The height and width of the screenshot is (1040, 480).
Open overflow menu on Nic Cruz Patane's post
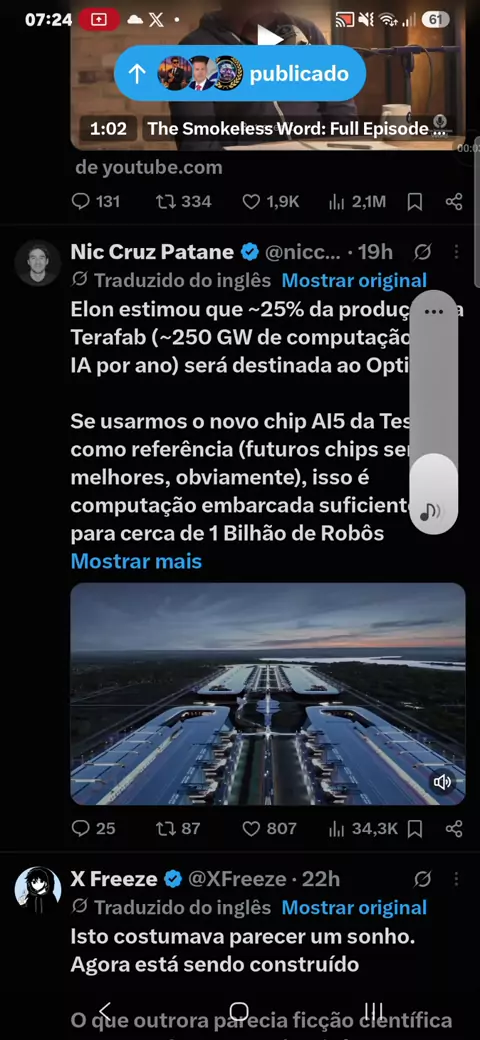click(x=456, y=252)
